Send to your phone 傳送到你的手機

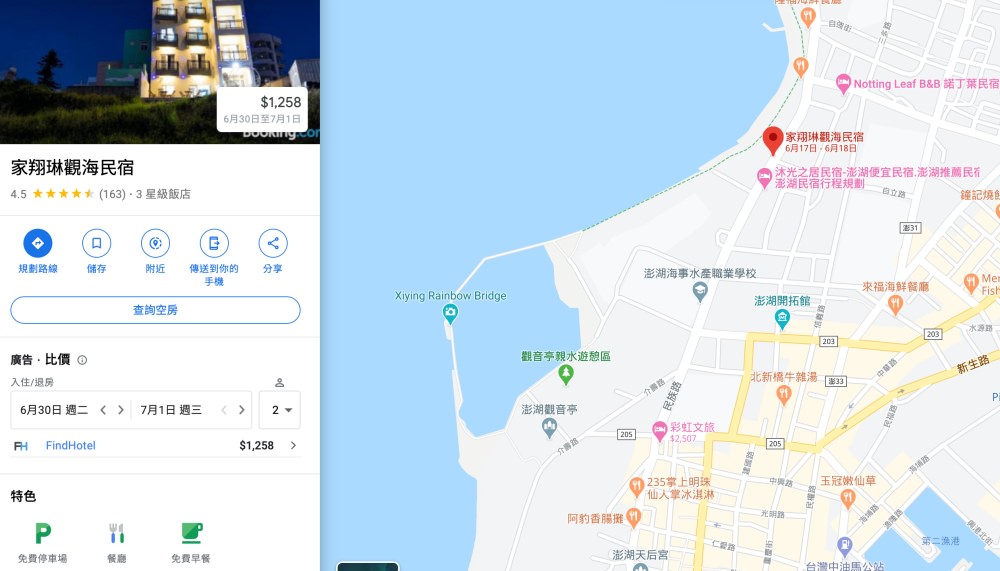(x=214, y=243)
